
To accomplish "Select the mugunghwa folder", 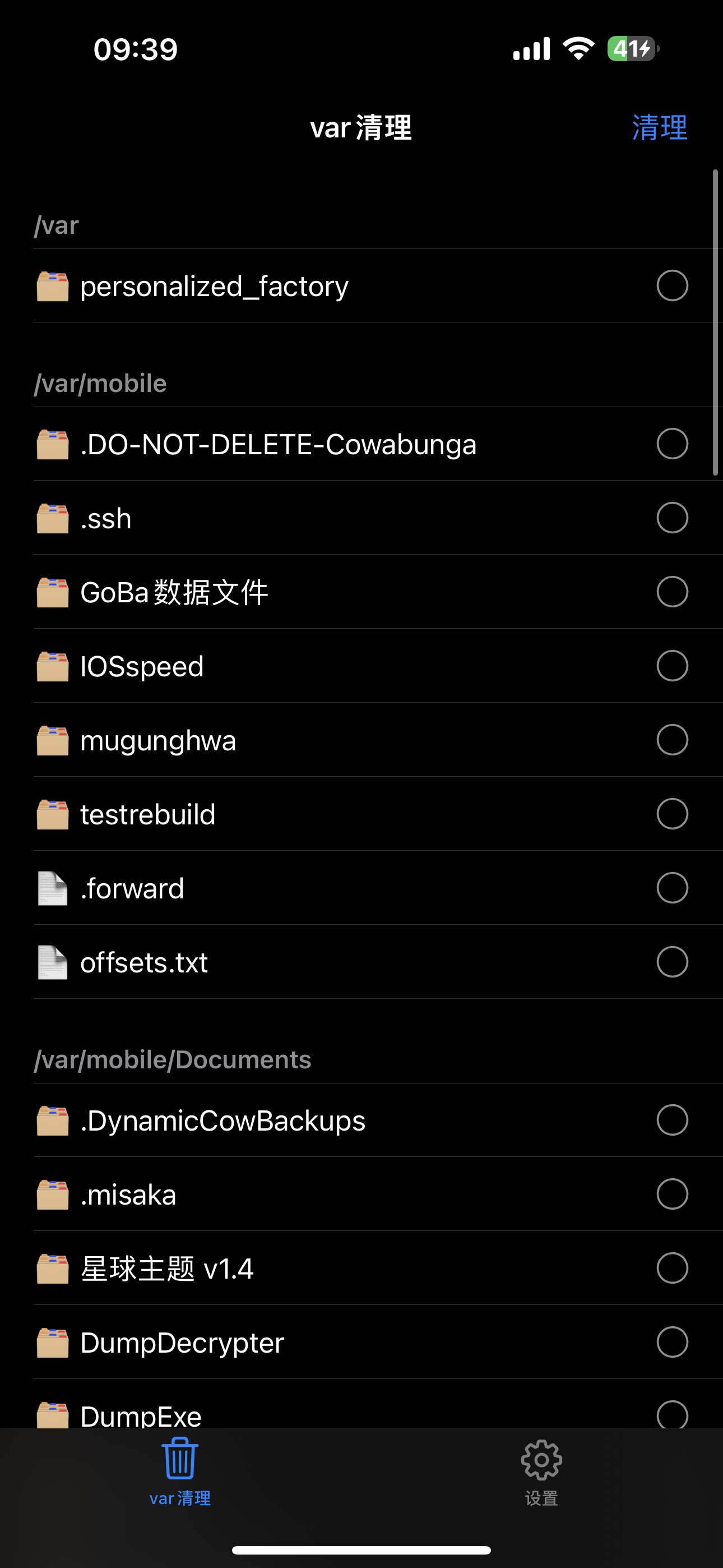I will coord(672,740).
